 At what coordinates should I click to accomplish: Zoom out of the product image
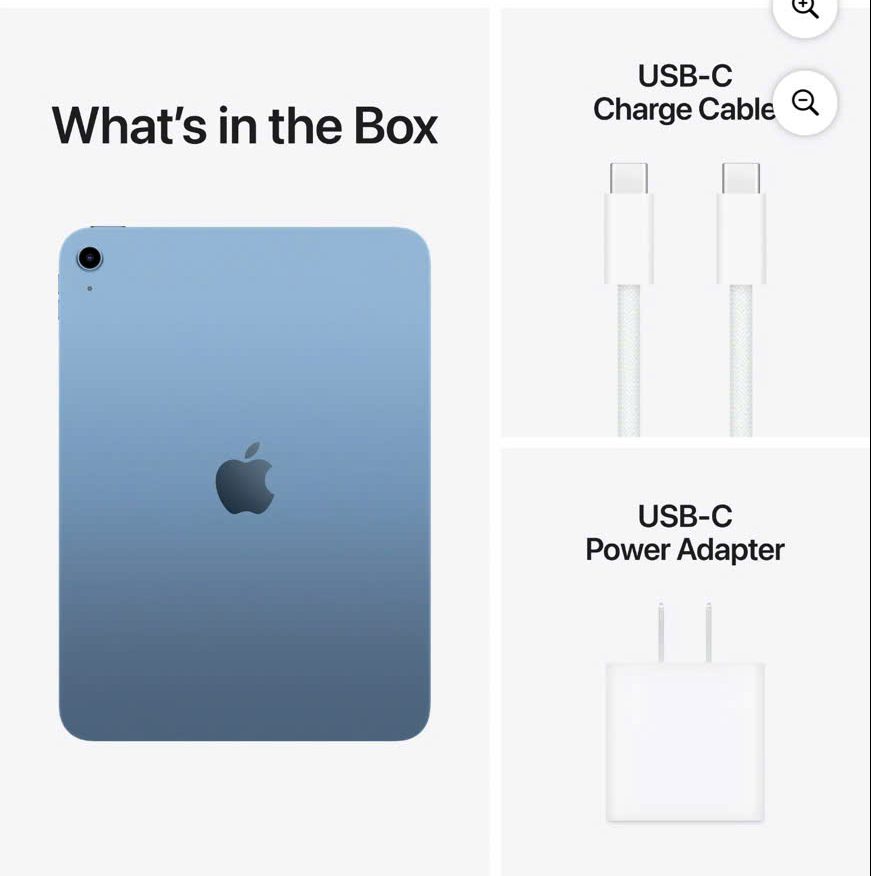pos(805,102)
